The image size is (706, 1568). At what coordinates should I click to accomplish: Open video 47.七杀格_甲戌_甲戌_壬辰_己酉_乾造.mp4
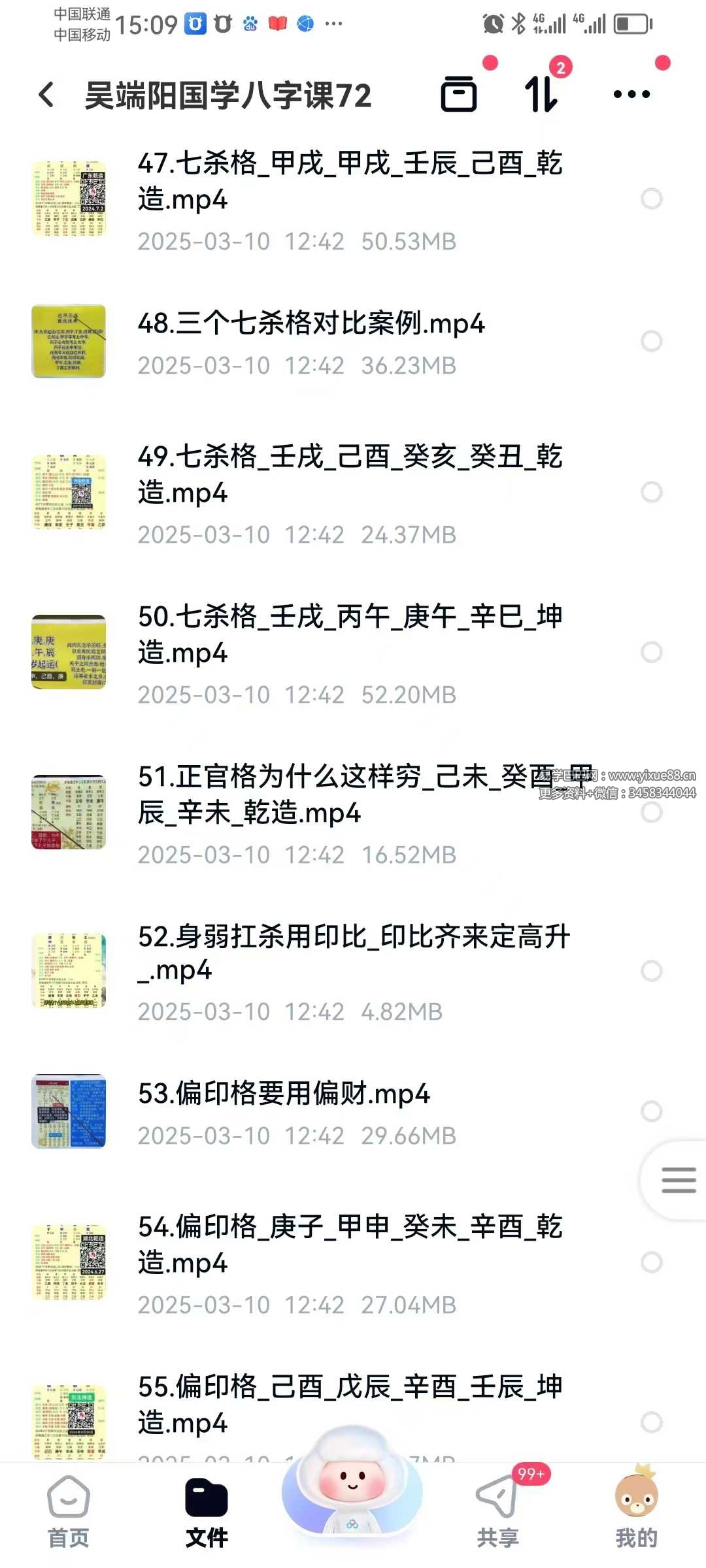point(350,181)
